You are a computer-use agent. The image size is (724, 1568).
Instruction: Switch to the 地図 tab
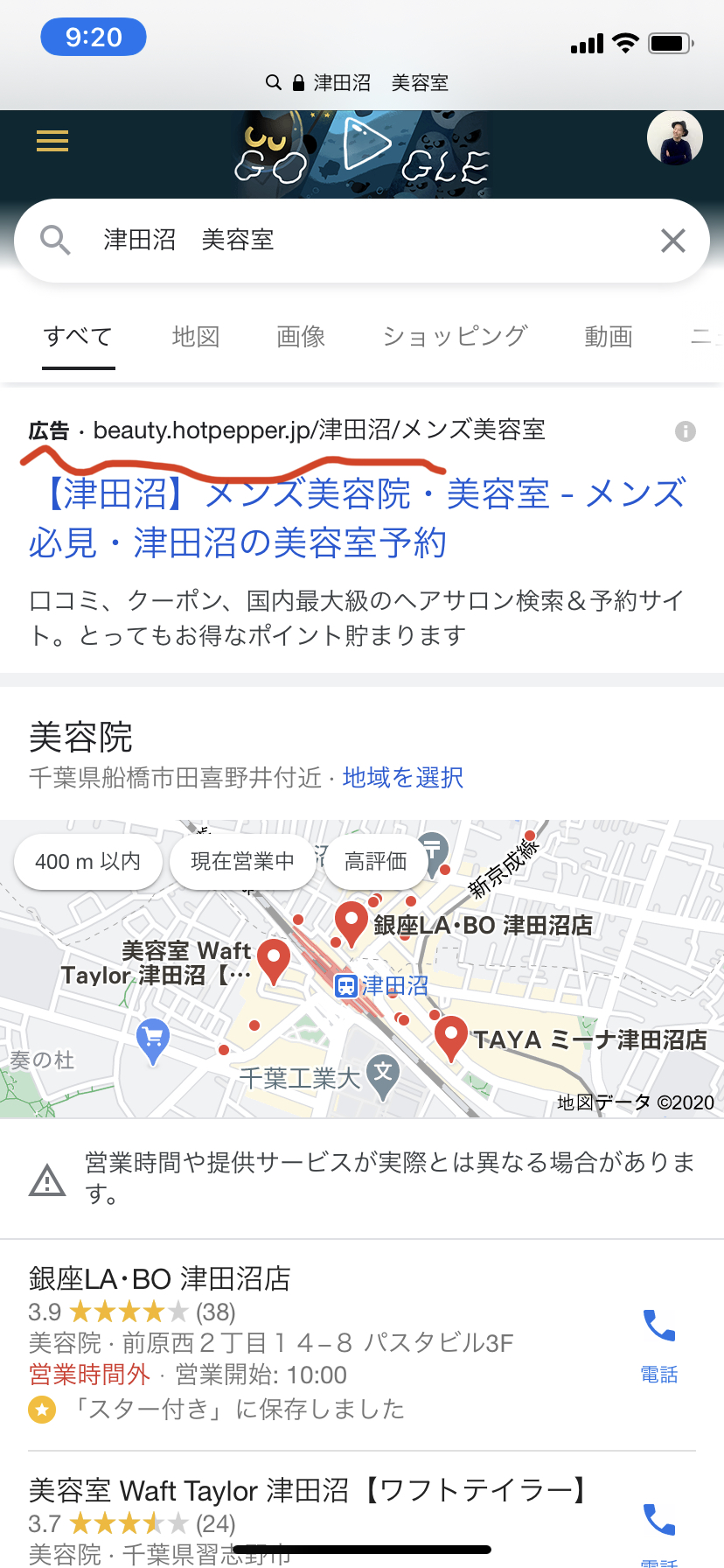pos(196,336)
